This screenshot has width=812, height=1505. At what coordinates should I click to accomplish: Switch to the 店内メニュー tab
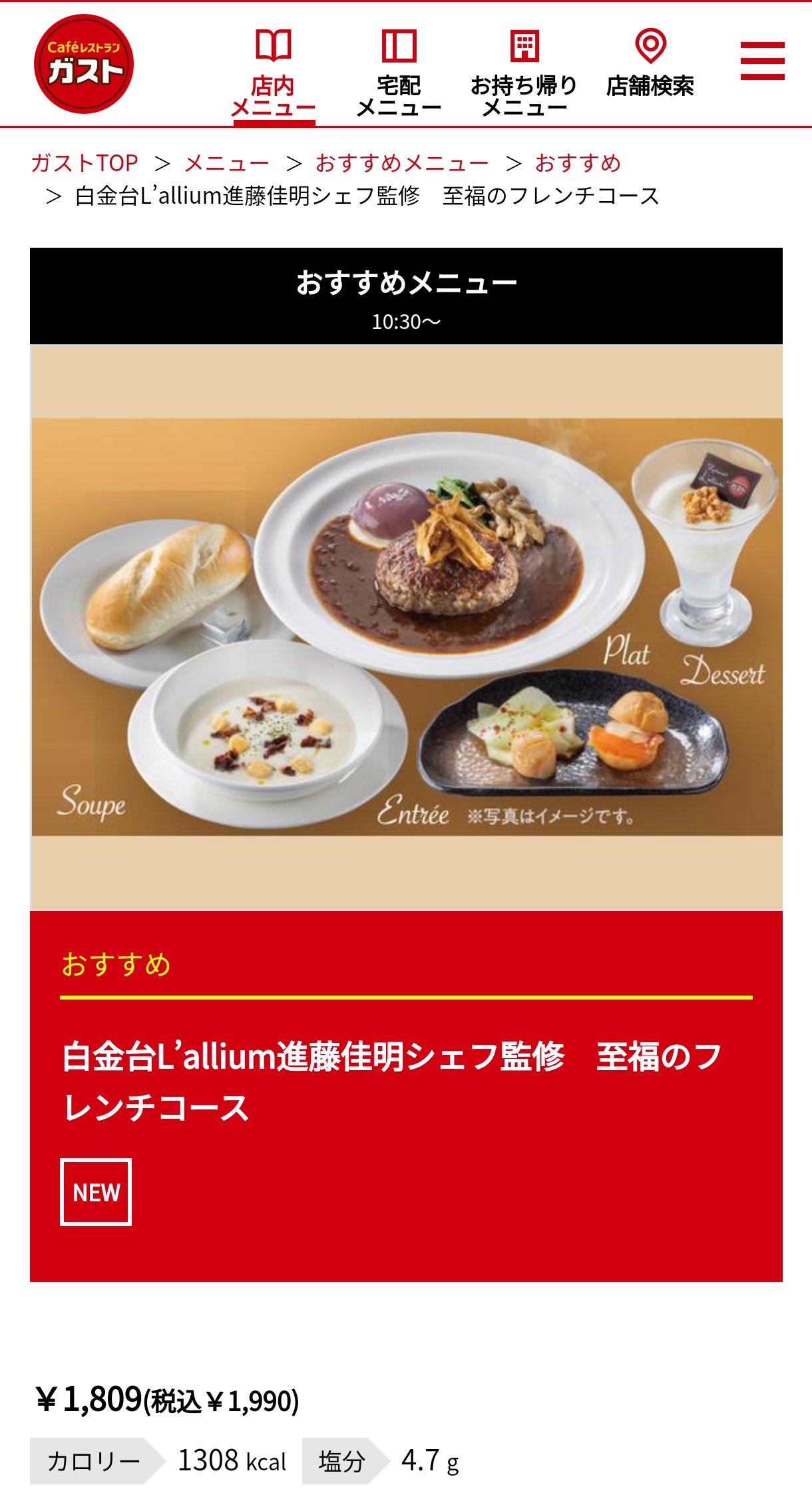click(273, 73)
